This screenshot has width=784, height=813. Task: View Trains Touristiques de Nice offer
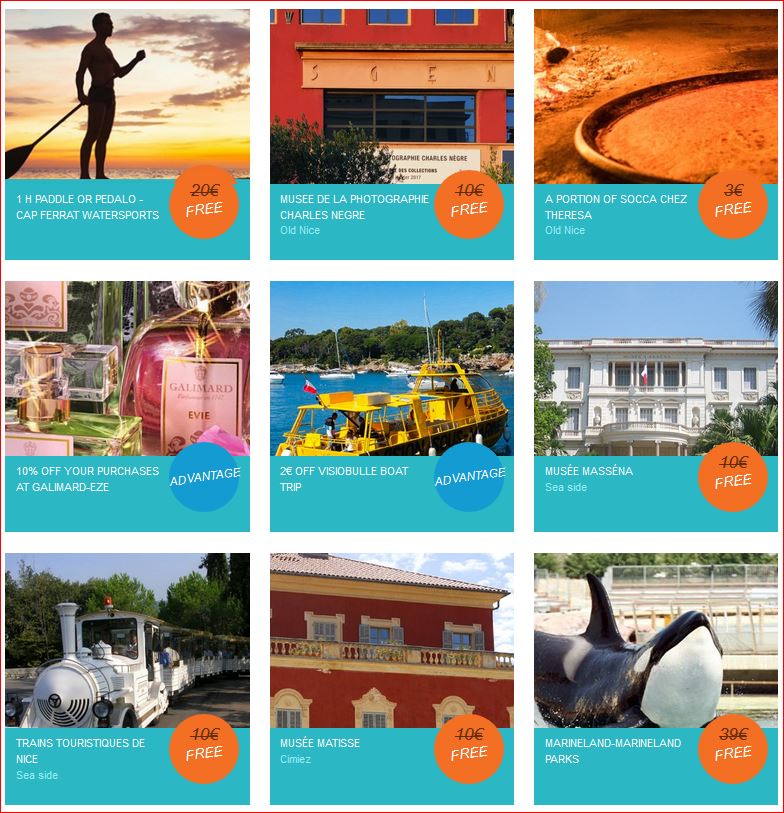click(x=127, y=678)
